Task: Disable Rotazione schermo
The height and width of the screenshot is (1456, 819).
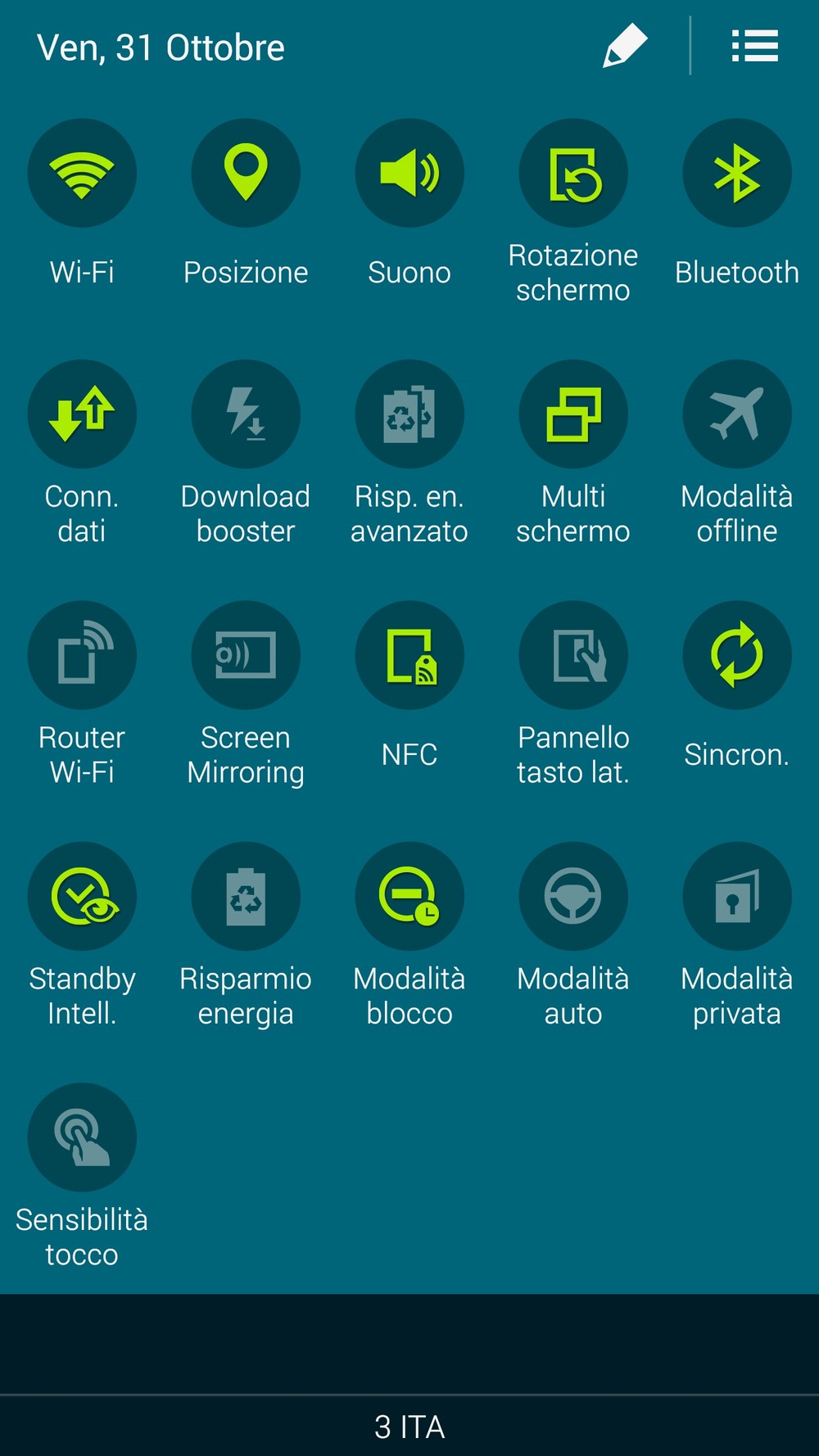Action: point(573,173)
